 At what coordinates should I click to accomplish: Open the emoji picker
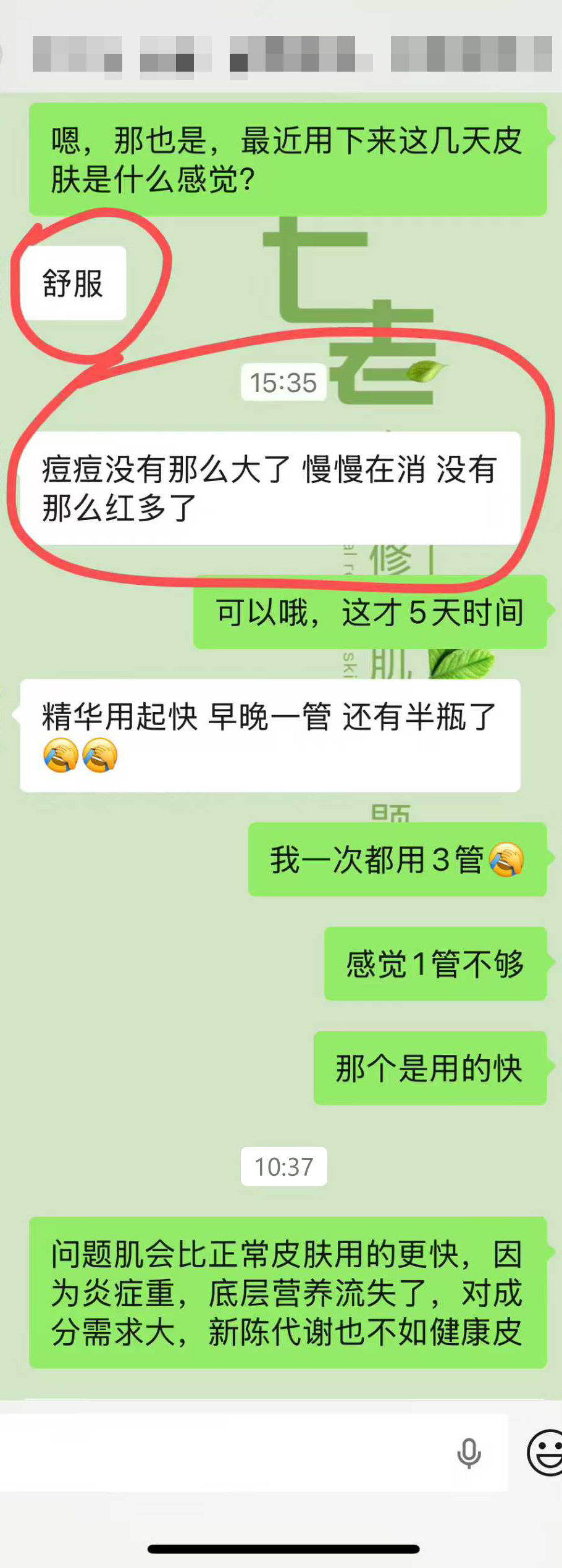click(546, 1453)
